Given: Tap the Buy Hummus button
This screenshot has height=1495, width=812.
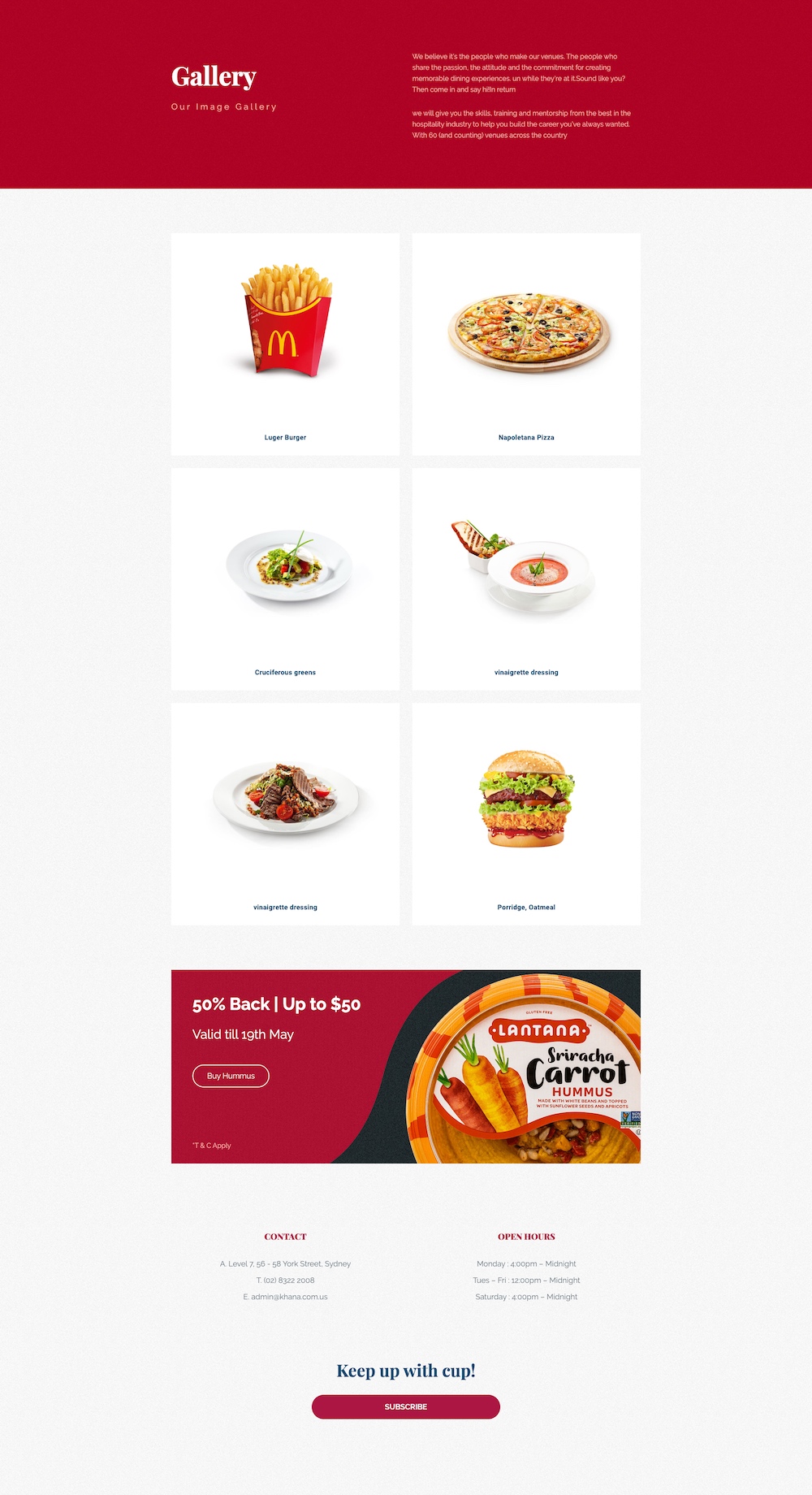Looking at the screenshot, I should click(x=231, y=1076).
